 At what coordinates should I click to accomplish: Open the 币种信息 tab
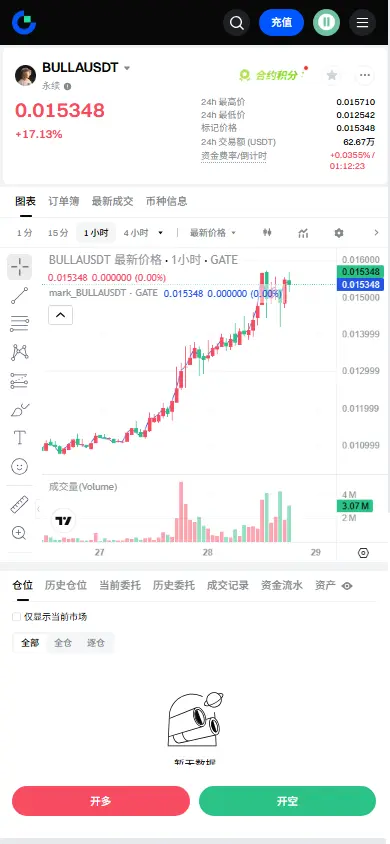pos(166,201)
